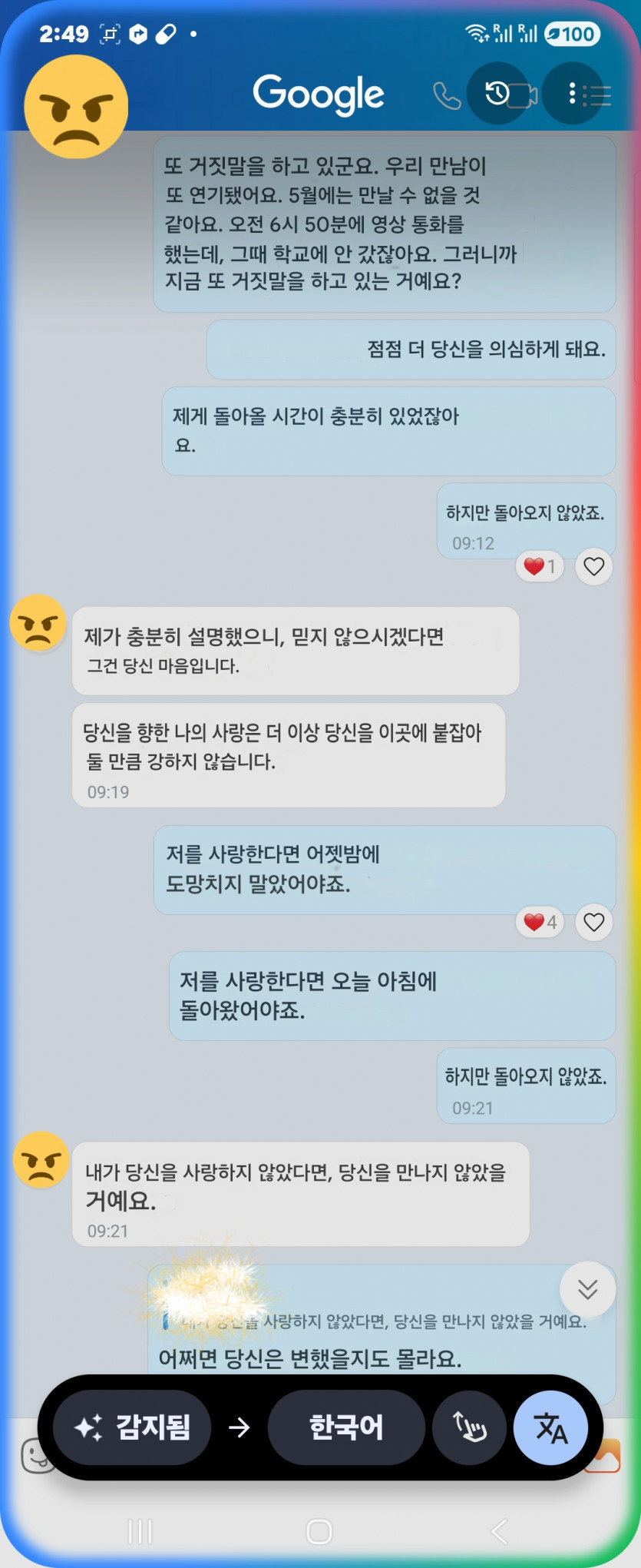Tap the touch-to-select text icon
The height and width of the screenshot is (1568, 641).
point(470,1427)
